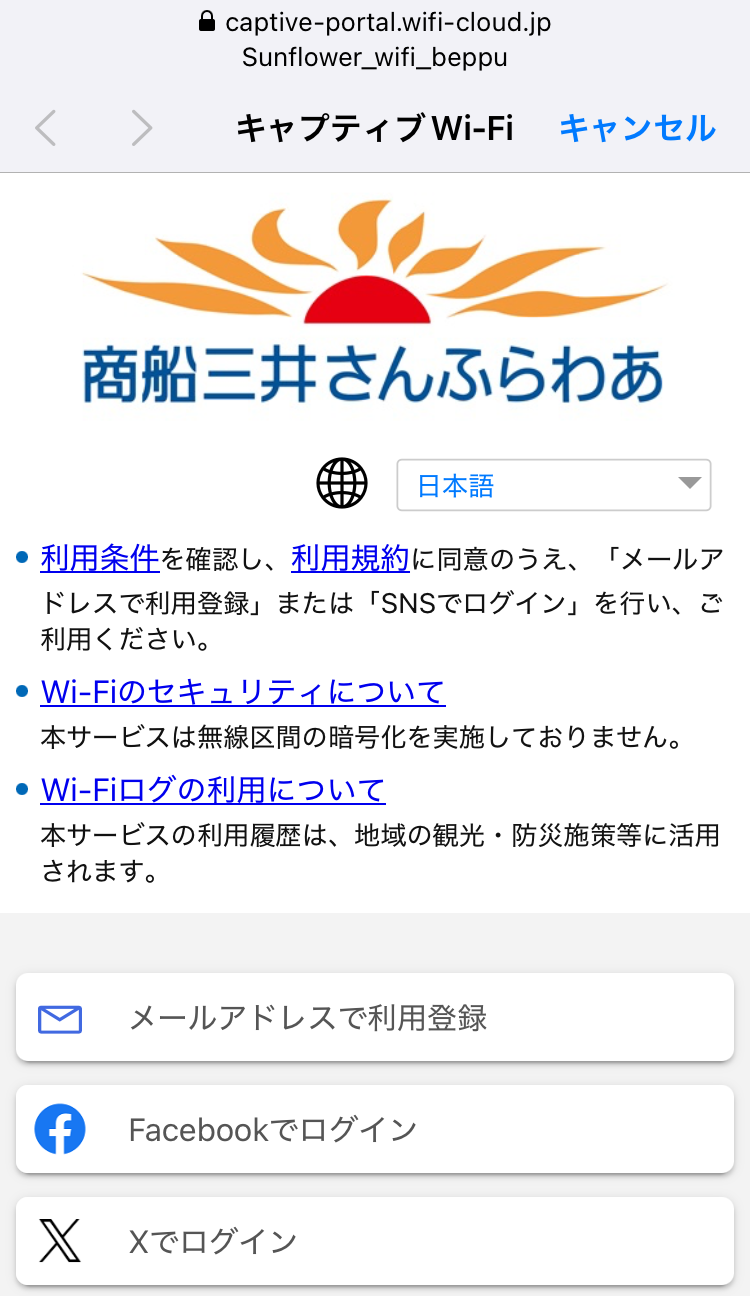Tap キャンセル to dismiss the captive portal
This screenshot has width=751, height=1297.
[636, 128]
